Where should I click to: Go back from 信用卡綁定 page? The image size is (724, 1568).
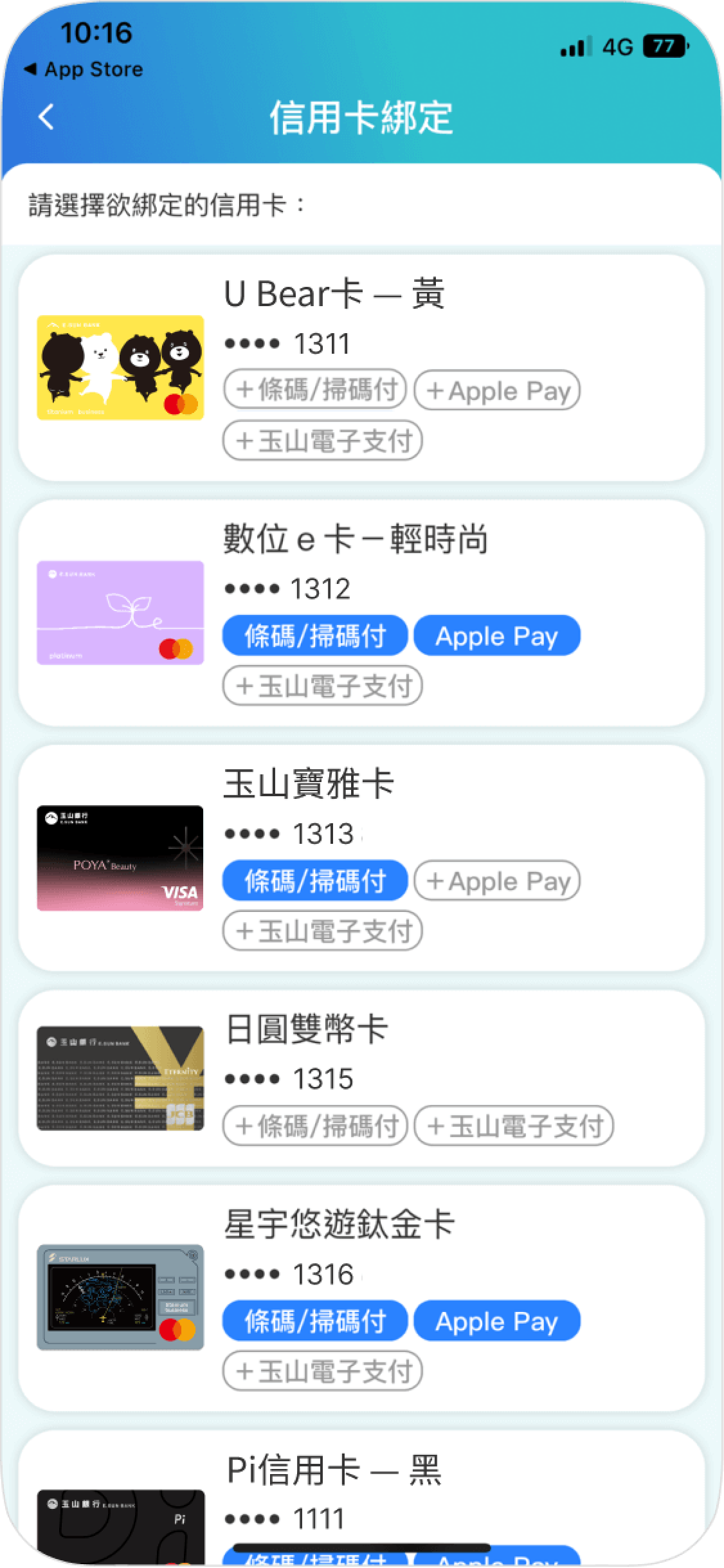(46, 117)
